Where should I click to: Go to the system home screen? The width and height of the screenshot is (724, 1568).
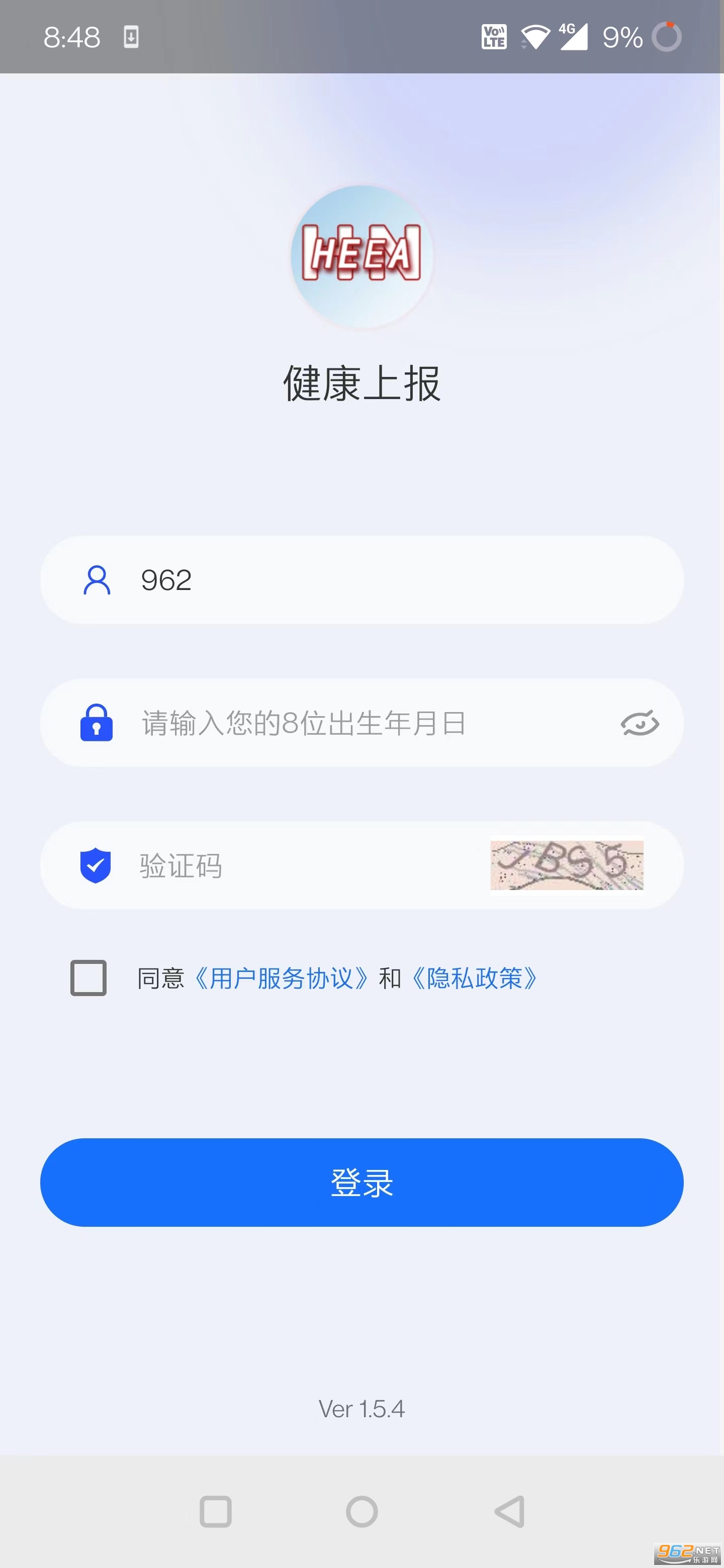click(x=361, y=1511)
